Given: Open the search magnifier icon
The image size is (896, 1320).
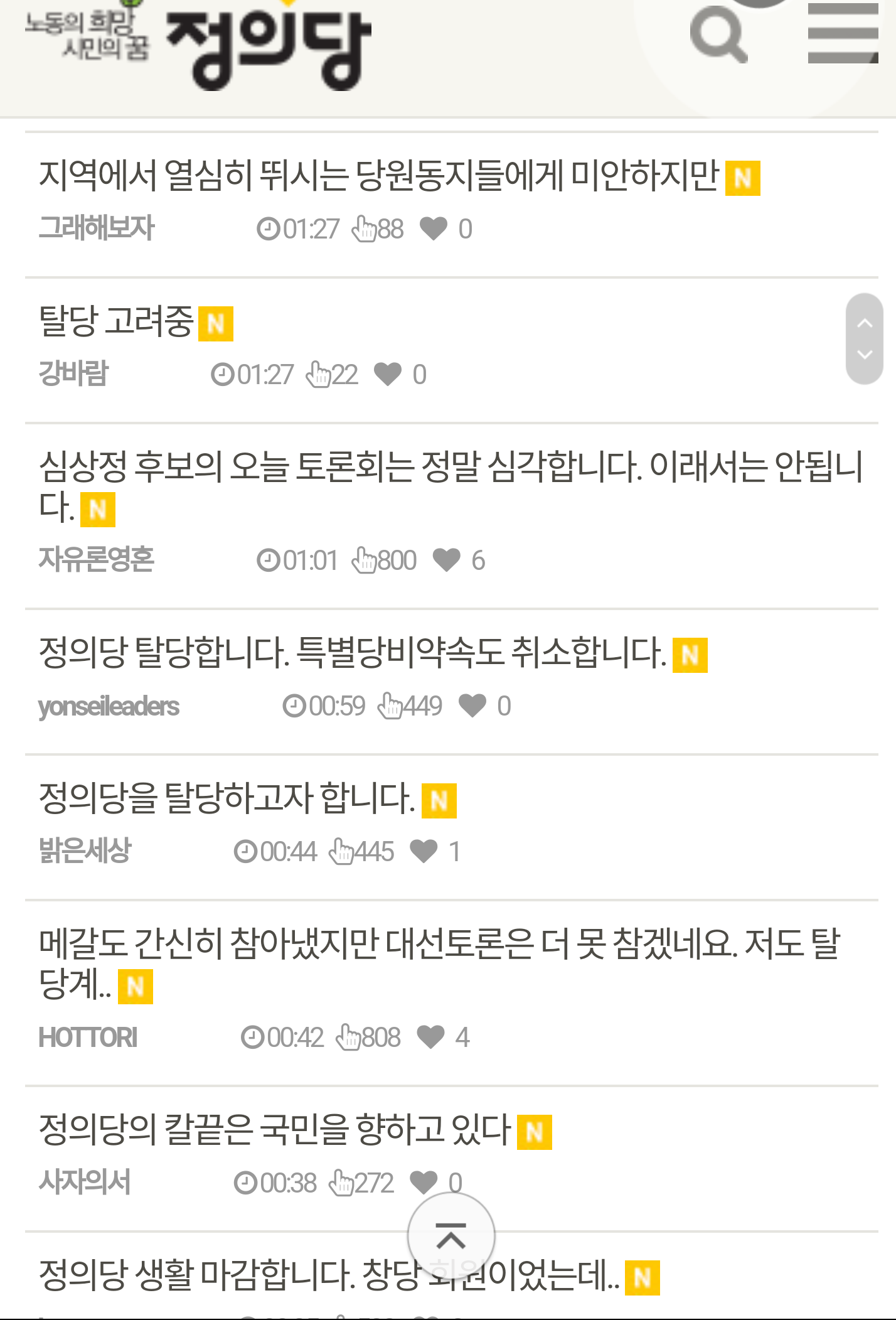Looking at the screenshot, I should (719, 36).
